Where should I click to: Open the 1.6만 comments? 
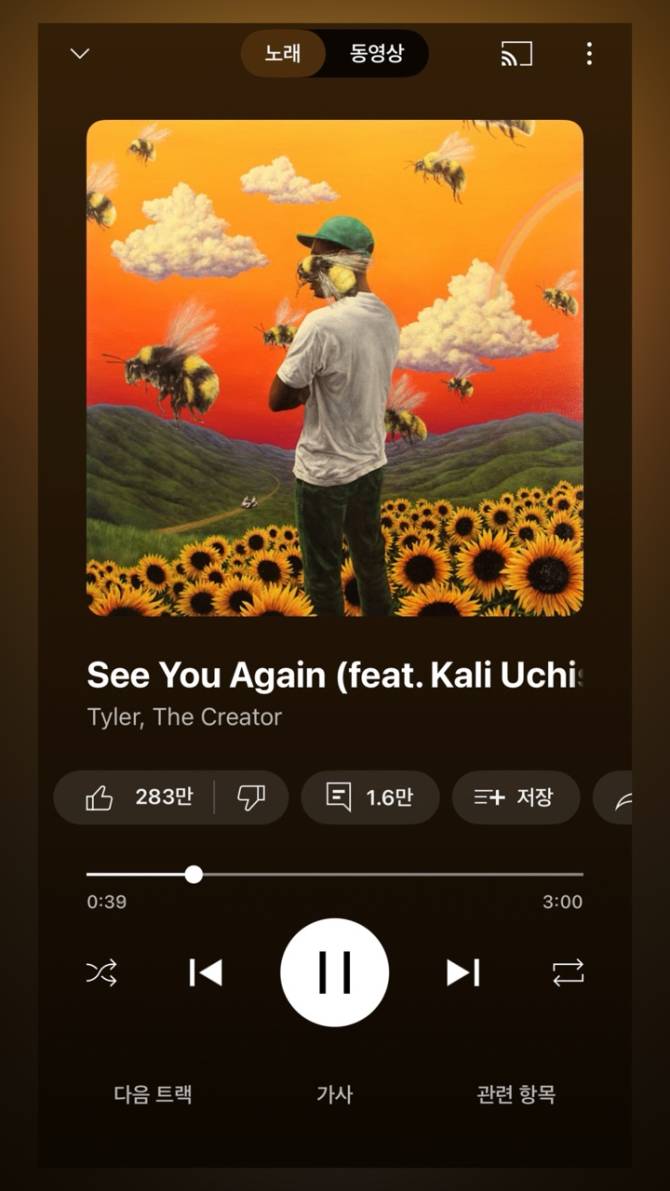[x=369, y=797]
